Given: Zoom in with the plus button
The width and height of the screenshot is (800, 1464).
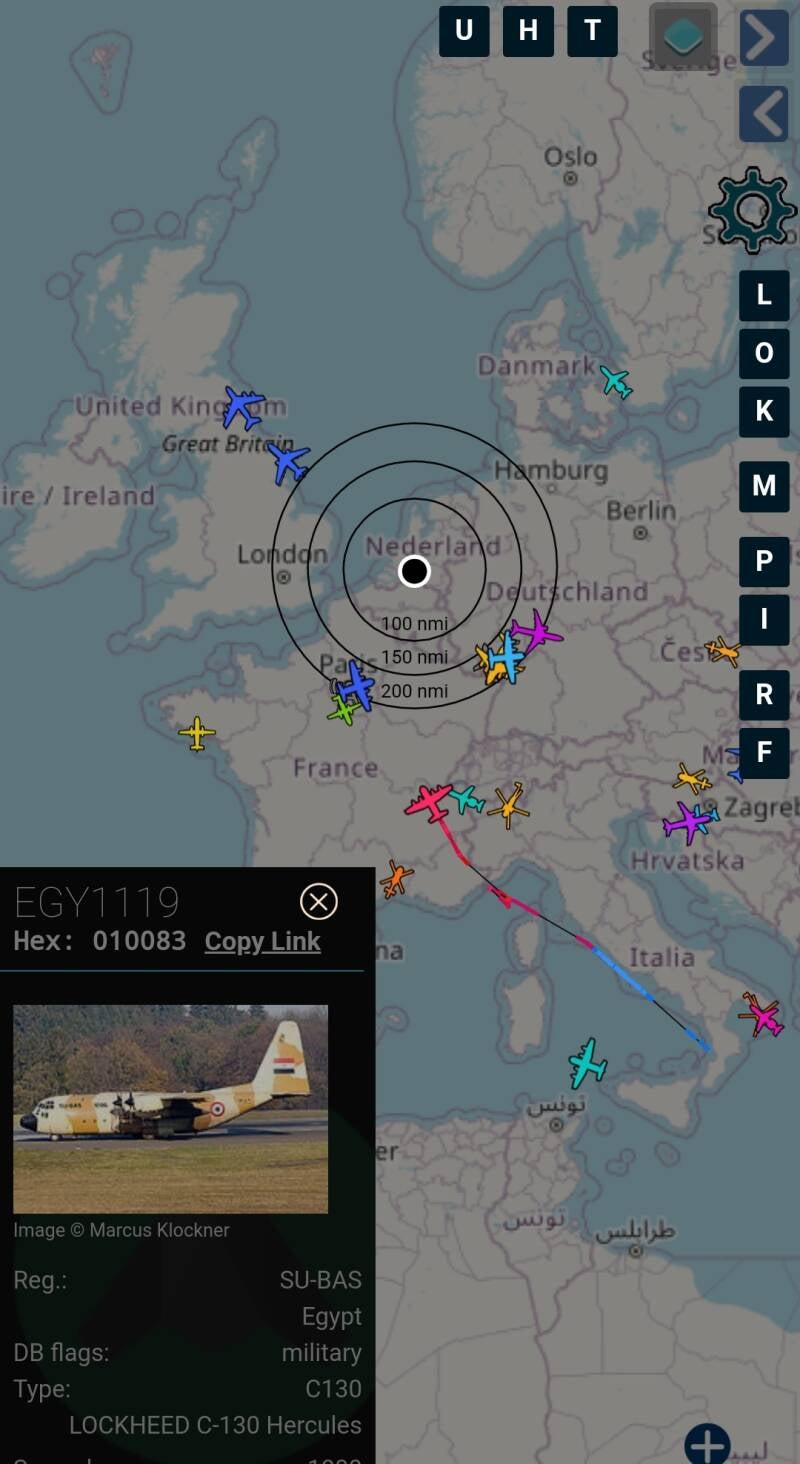Looking at the screenshot, I should pyautogui.click(x=707, y=1444).
